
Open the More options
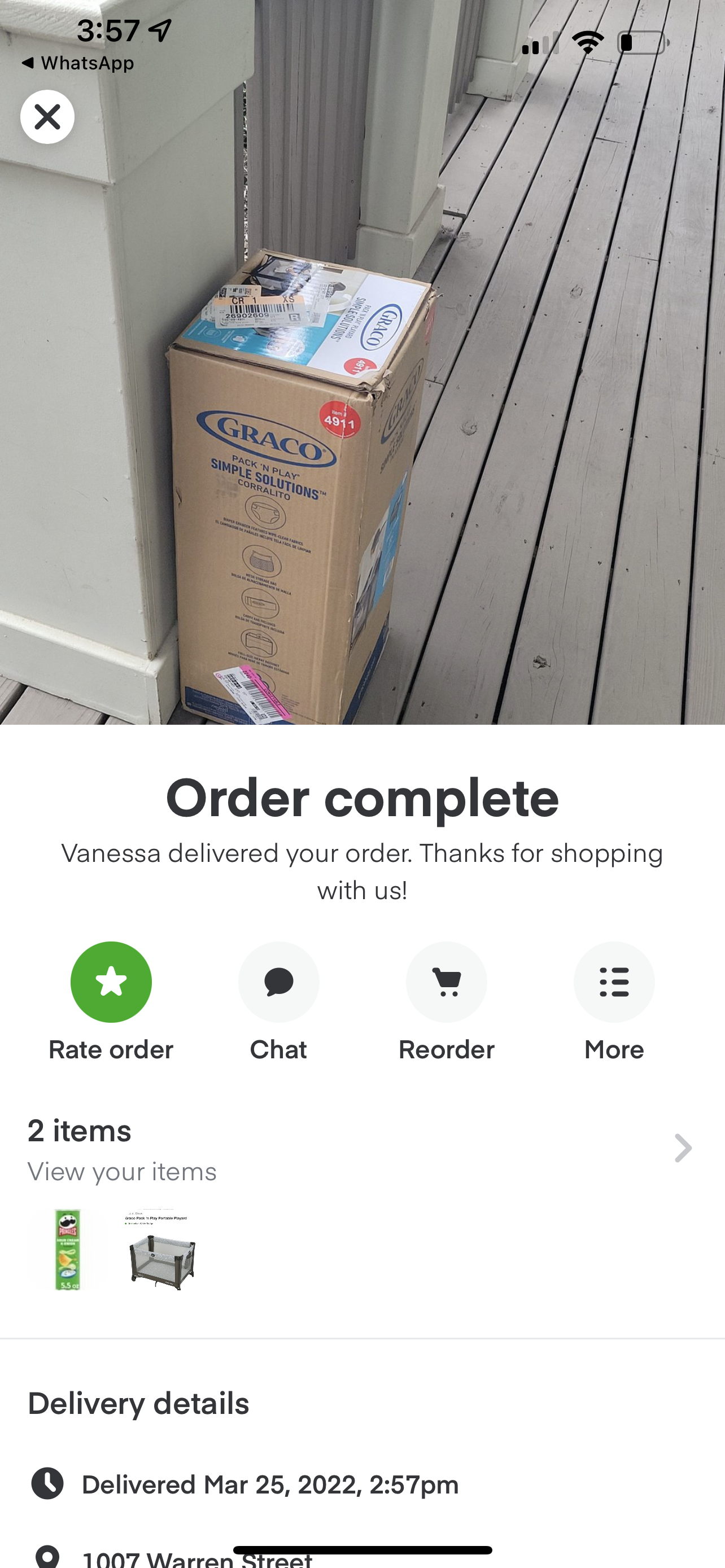614,982
